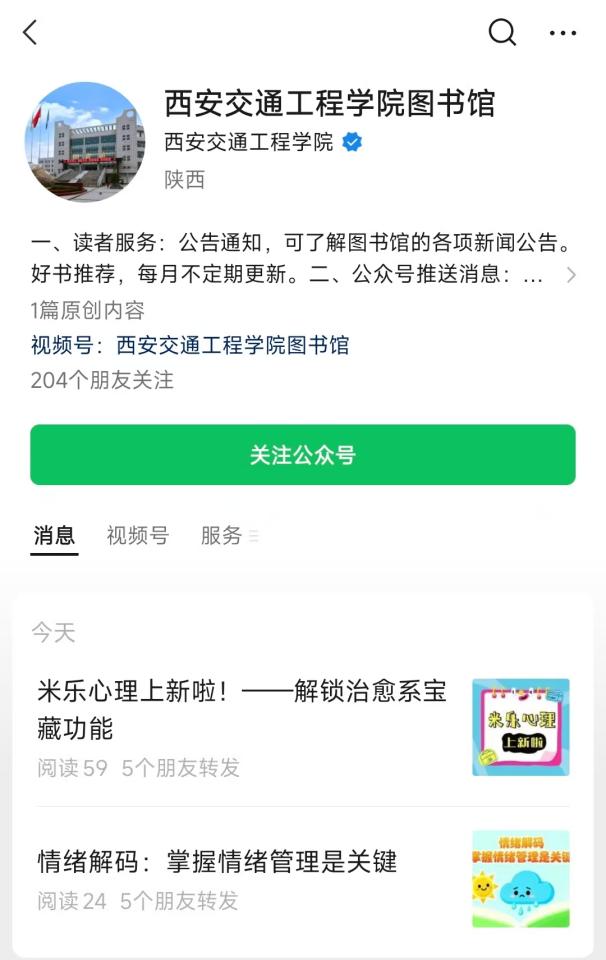The image size is (606, 960).
Task: Open the three-dot overflow menu
Action: tap(563, 33)
